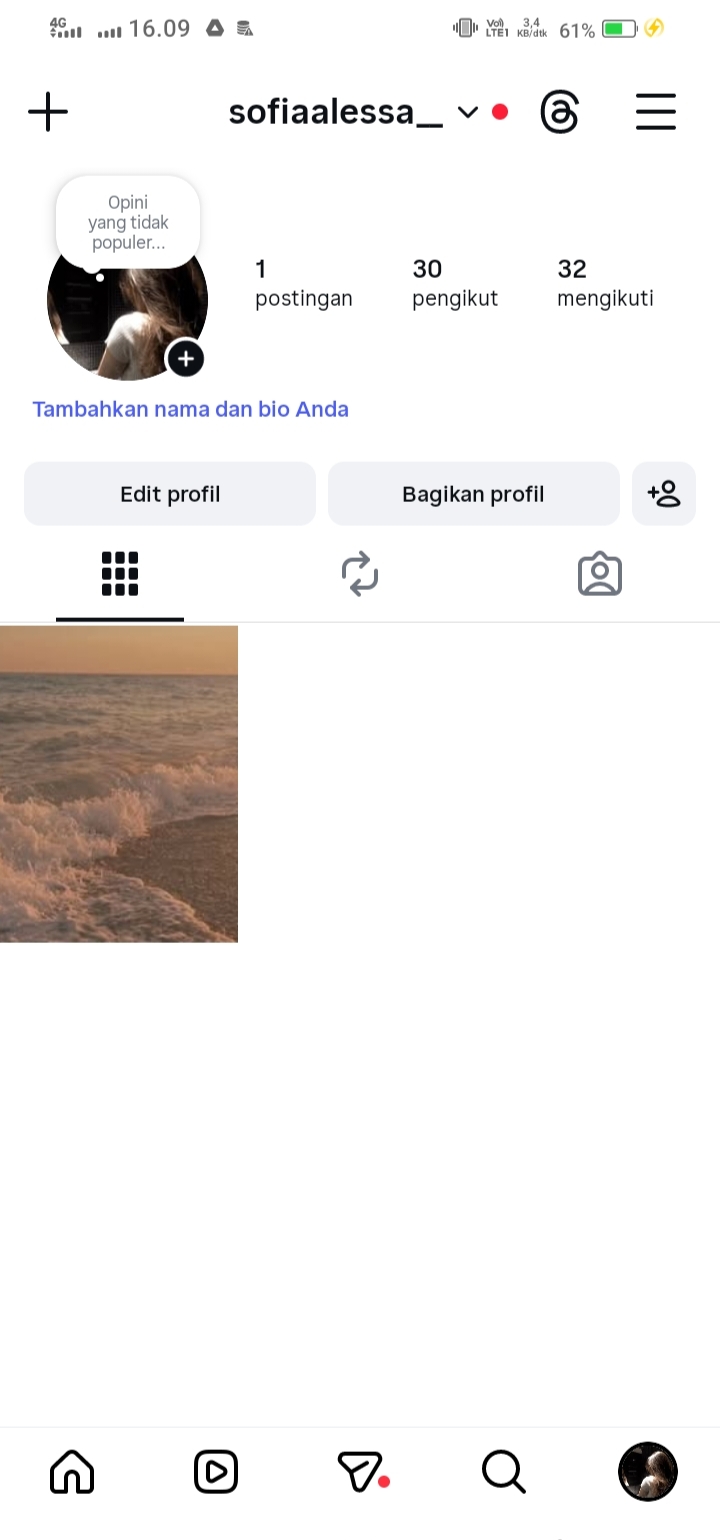720x1540 pixels.
Task: Add a story via profile picture plus
Action: [x=186, y=358]
